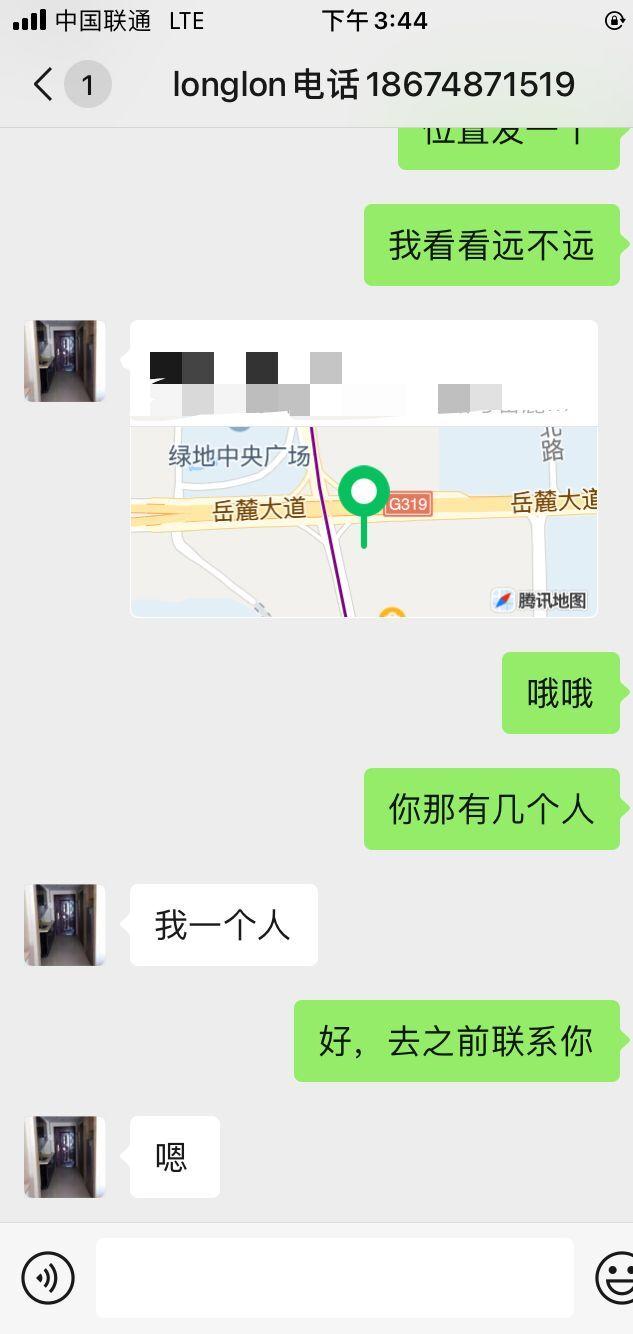Open the shared location map card

click(x=363, y=468)
